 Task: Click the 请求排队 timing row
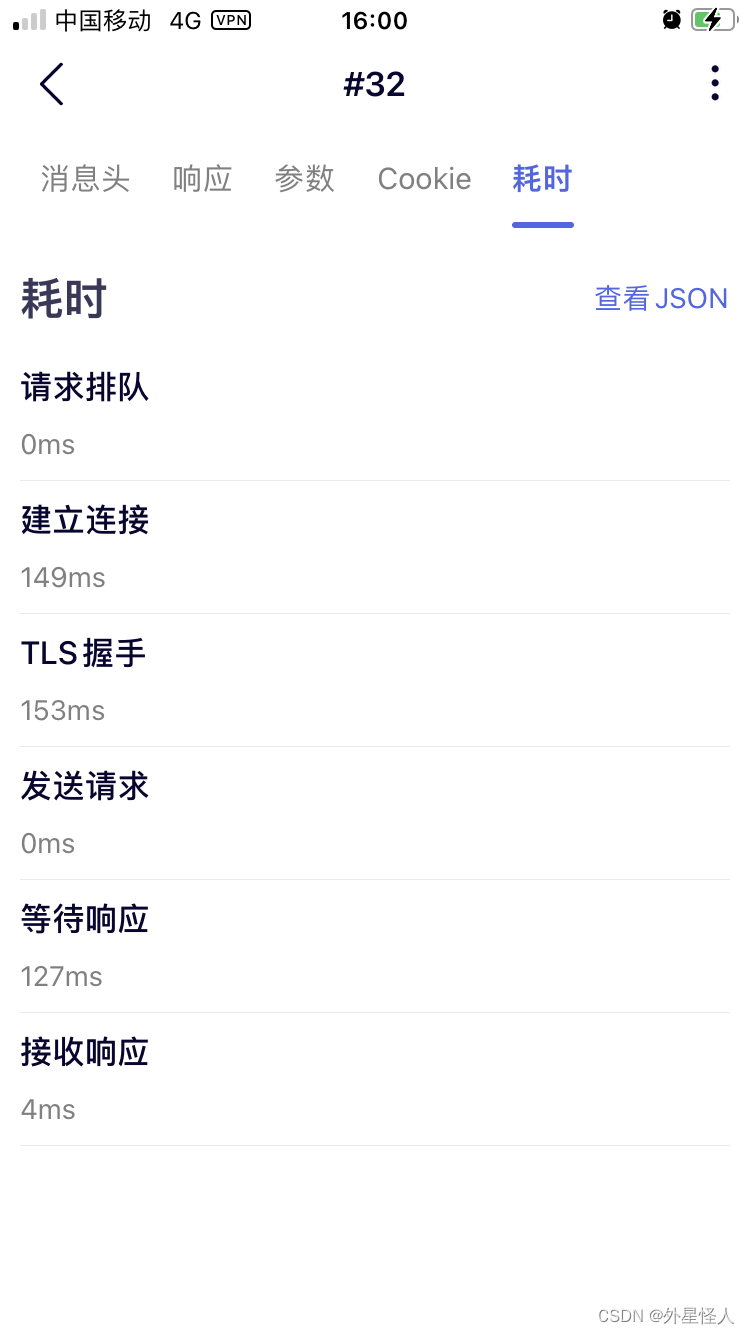coord(85,388)
